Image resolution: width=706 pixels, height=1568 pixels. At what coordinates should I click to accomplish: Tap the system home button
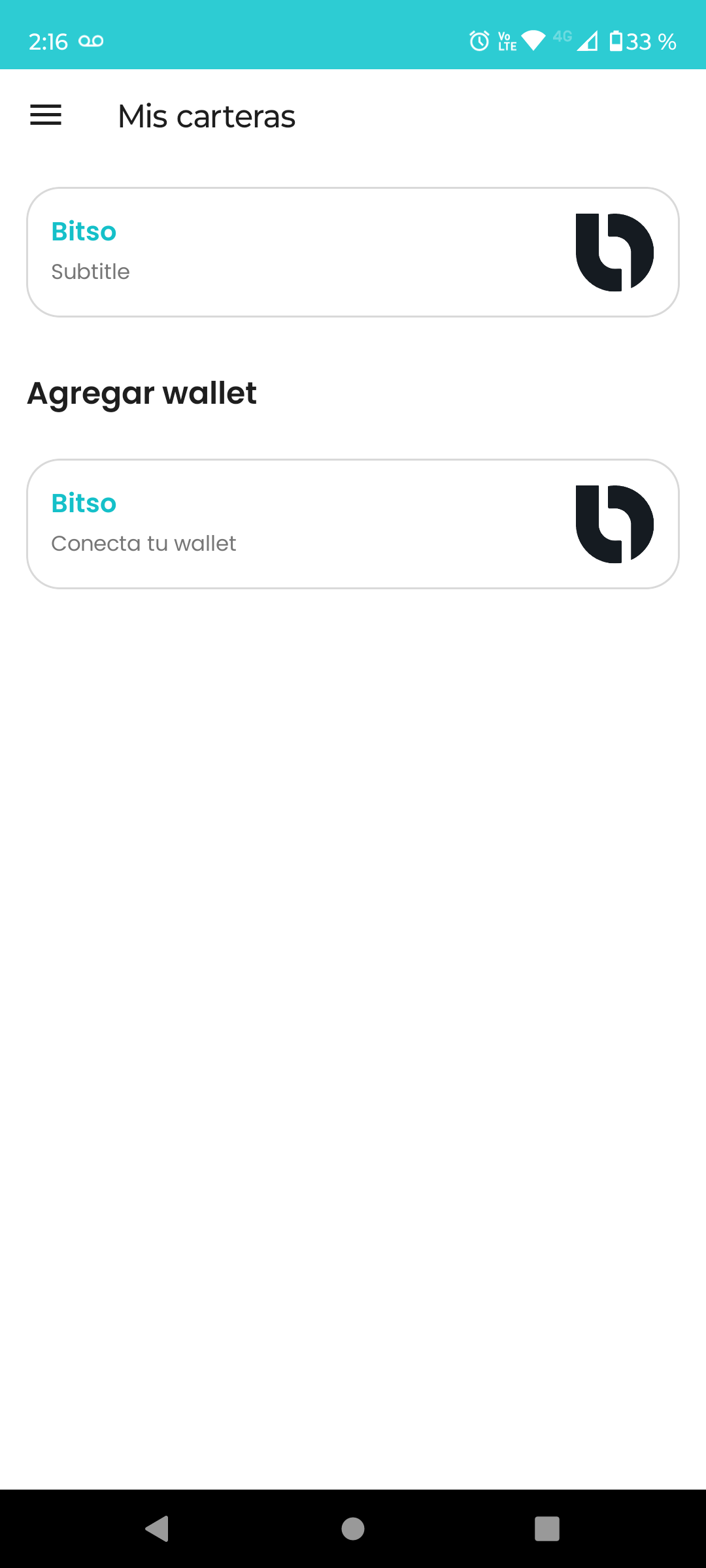coord(353,1528)
